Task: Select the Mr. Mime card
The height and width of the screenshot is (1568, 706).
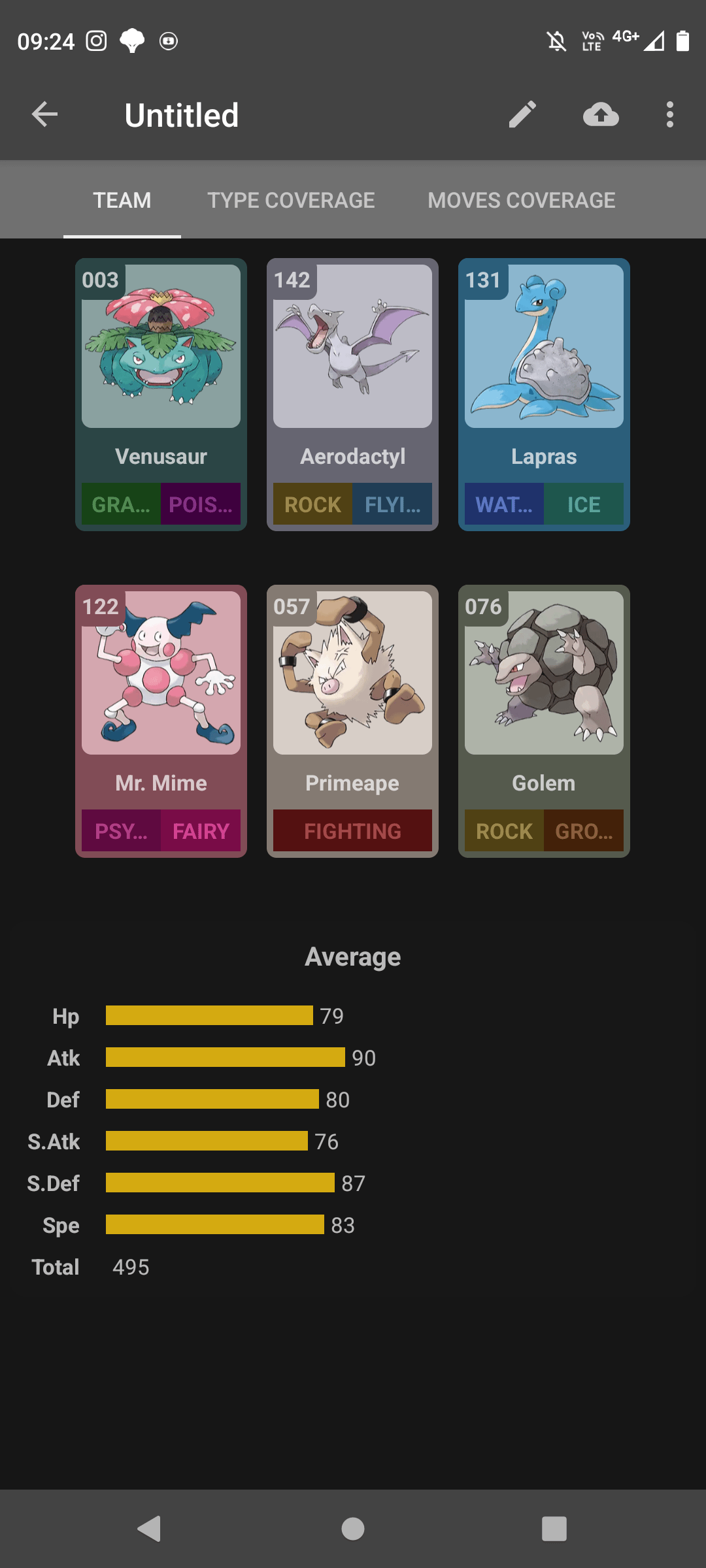Action: coord(161,721)
